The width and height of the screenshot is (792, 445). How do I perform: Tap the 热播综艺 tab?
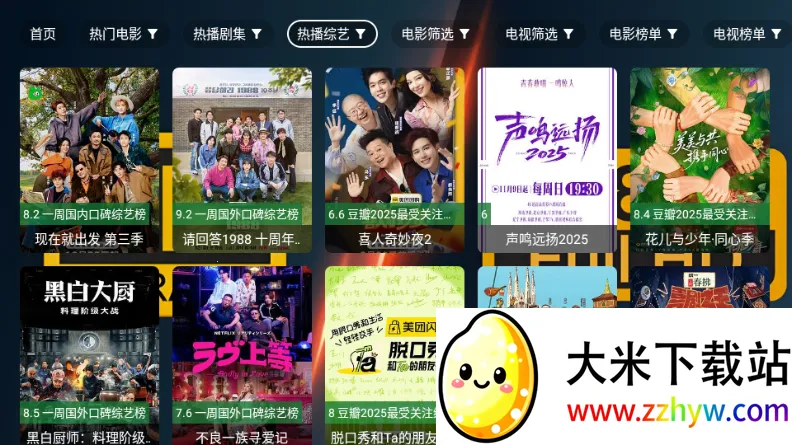[332, 34]
